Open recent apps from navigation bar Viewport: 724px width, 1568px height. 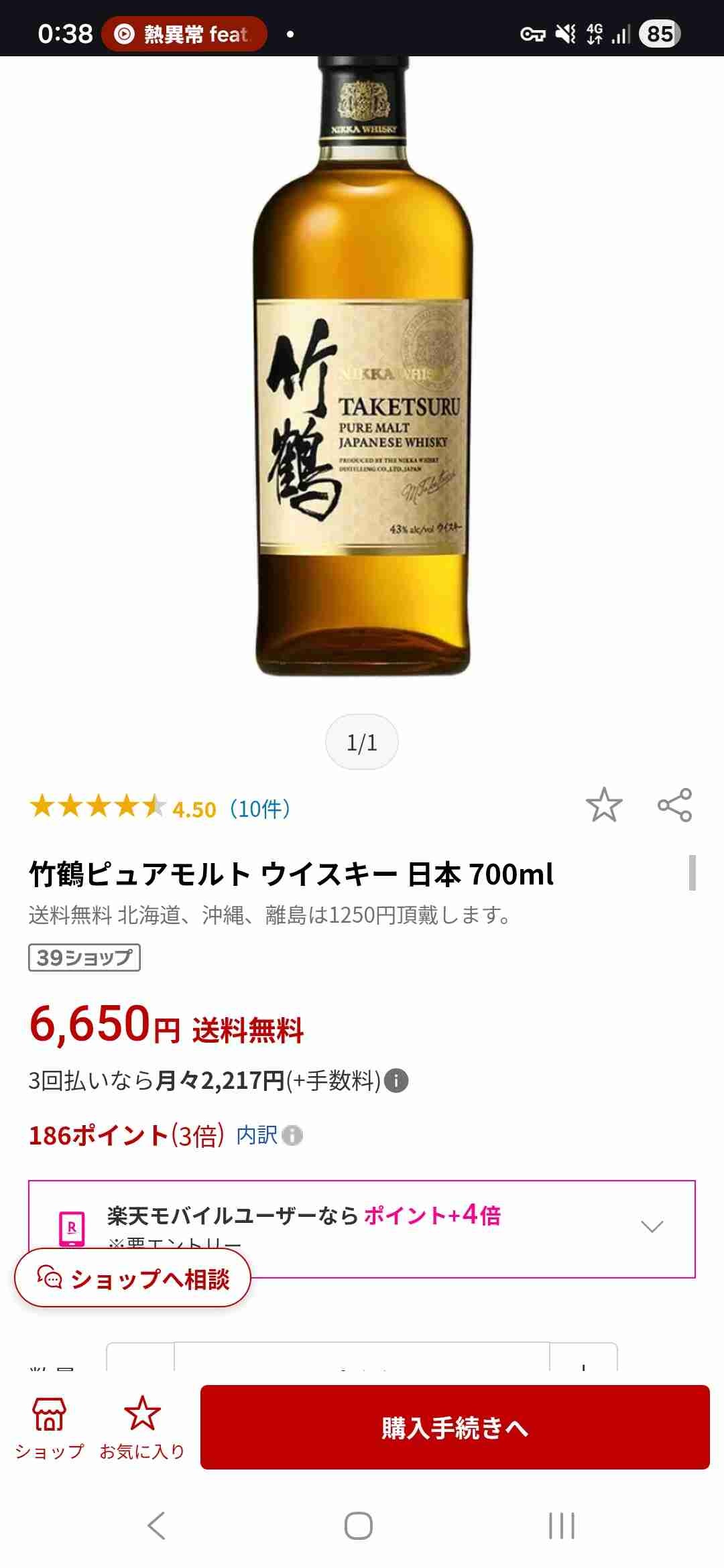(561, 1526)
